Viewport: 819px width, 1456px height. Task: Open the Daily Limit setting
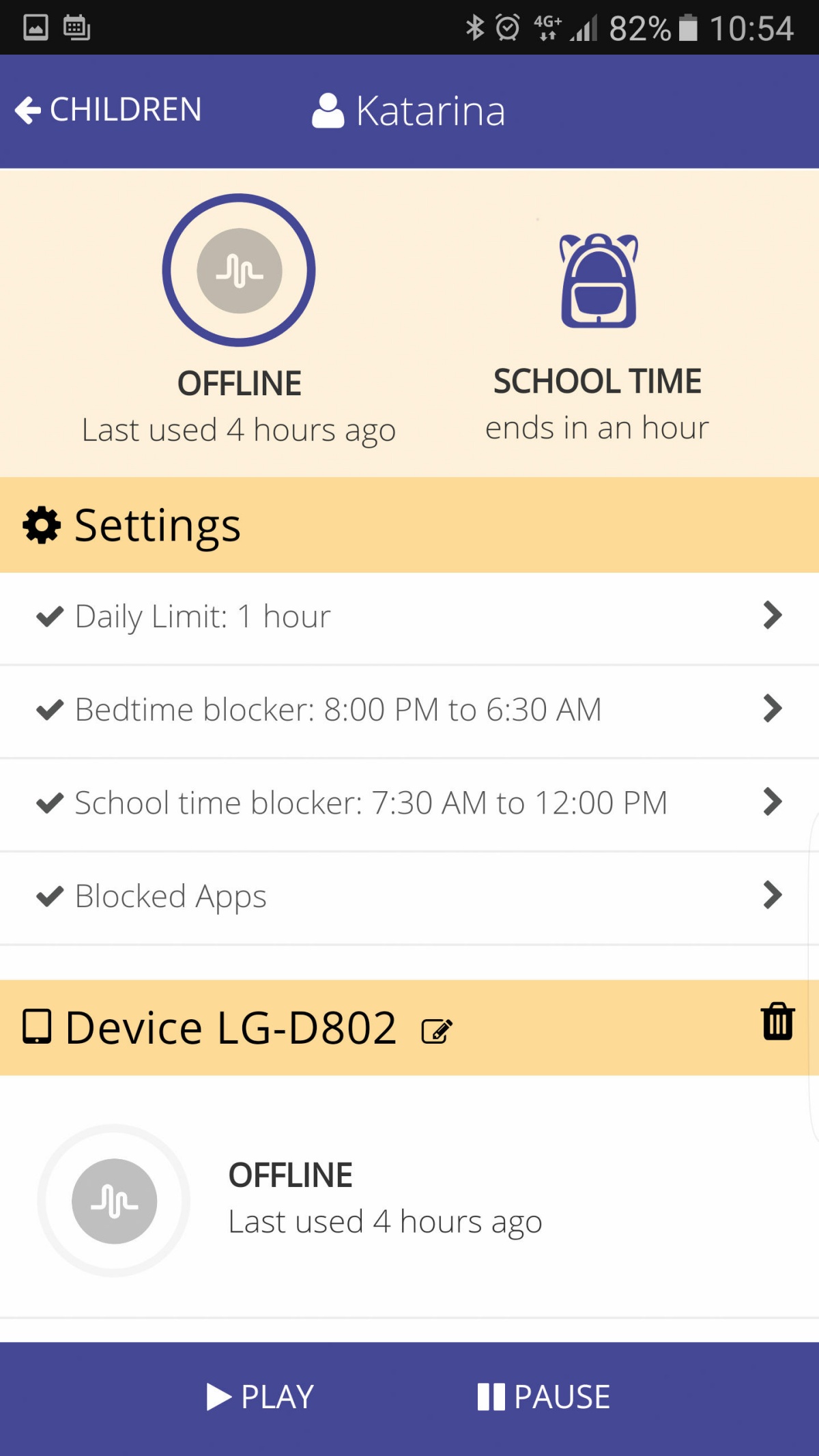coord(409,617)
